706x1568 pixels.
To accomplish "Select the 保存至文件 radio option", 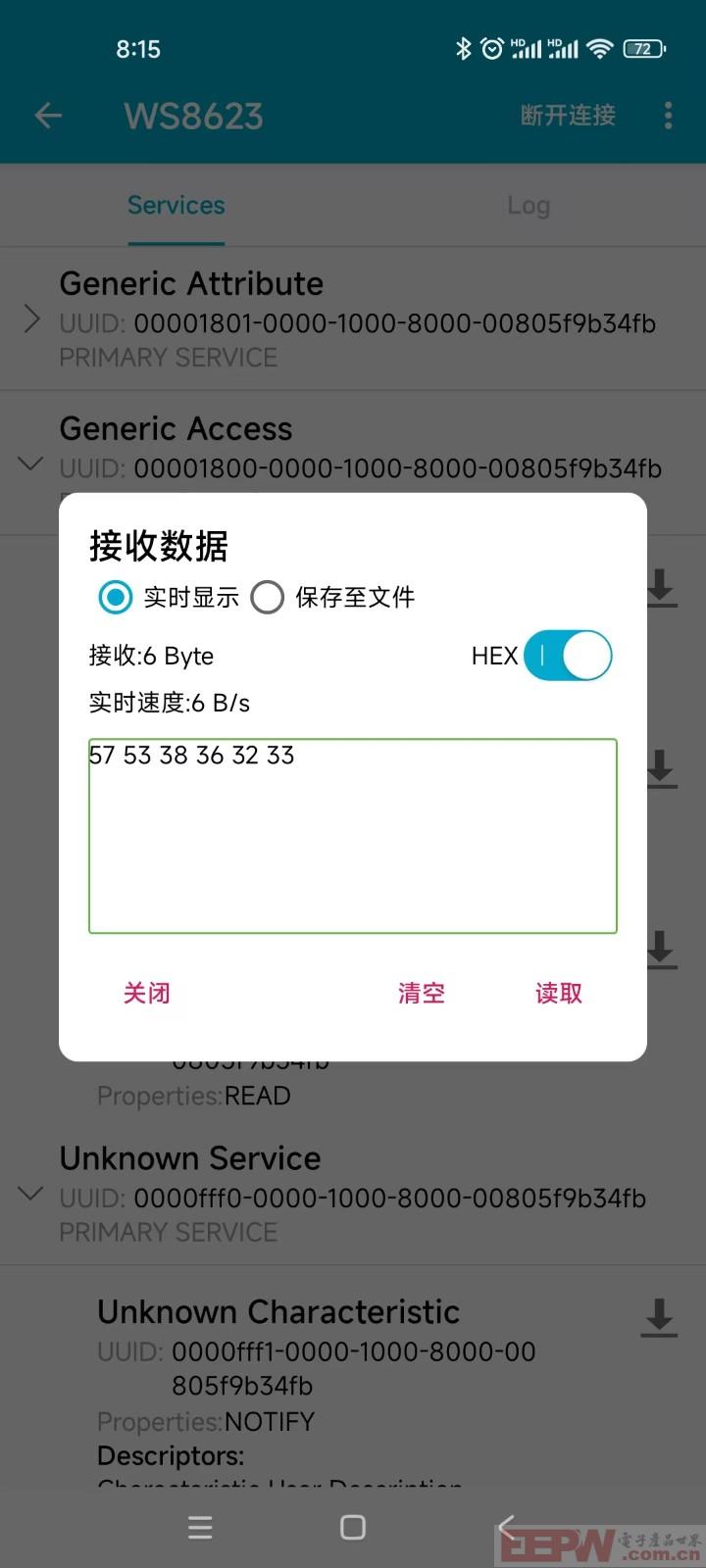I will point(268,597).
